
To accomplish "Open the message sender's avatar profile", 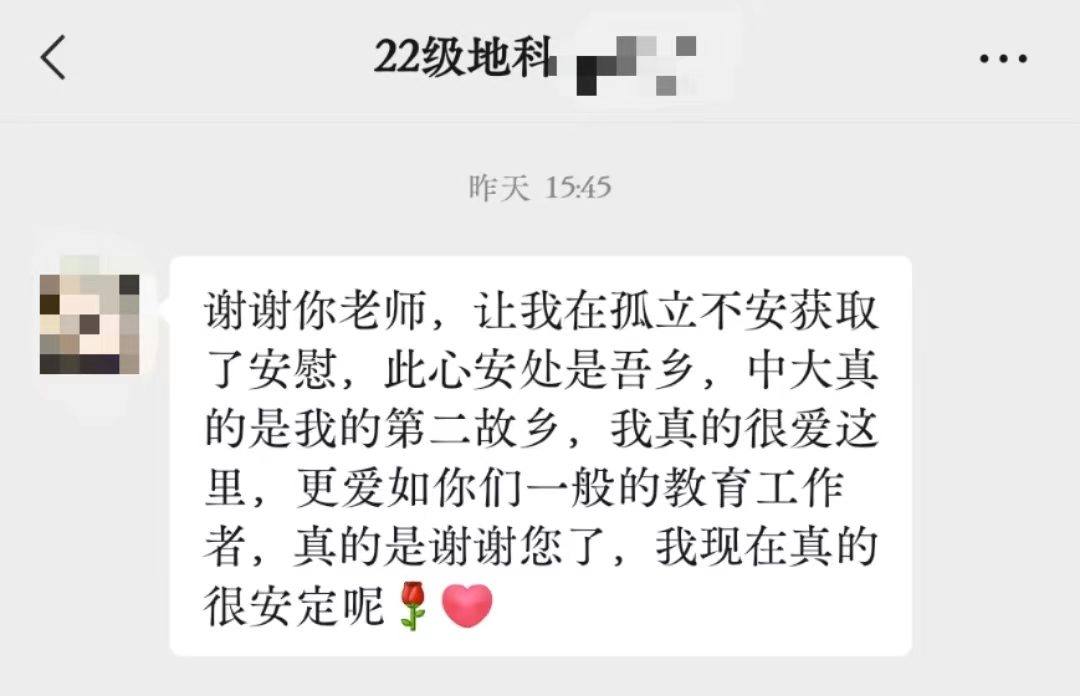I will (89, 324).
